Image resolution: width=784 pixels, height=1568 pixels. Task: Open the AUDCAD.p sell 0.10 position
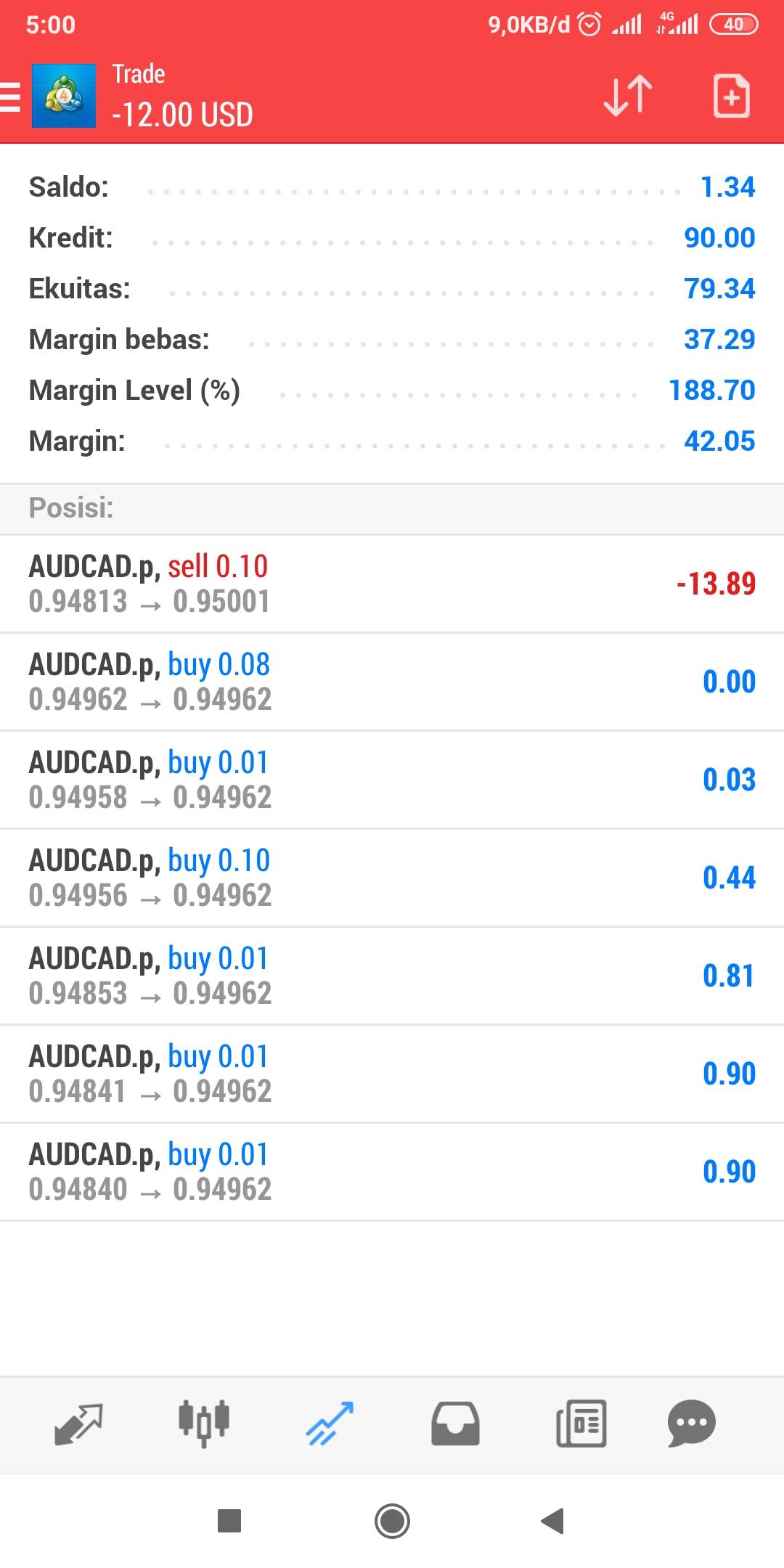coord(392,584)
